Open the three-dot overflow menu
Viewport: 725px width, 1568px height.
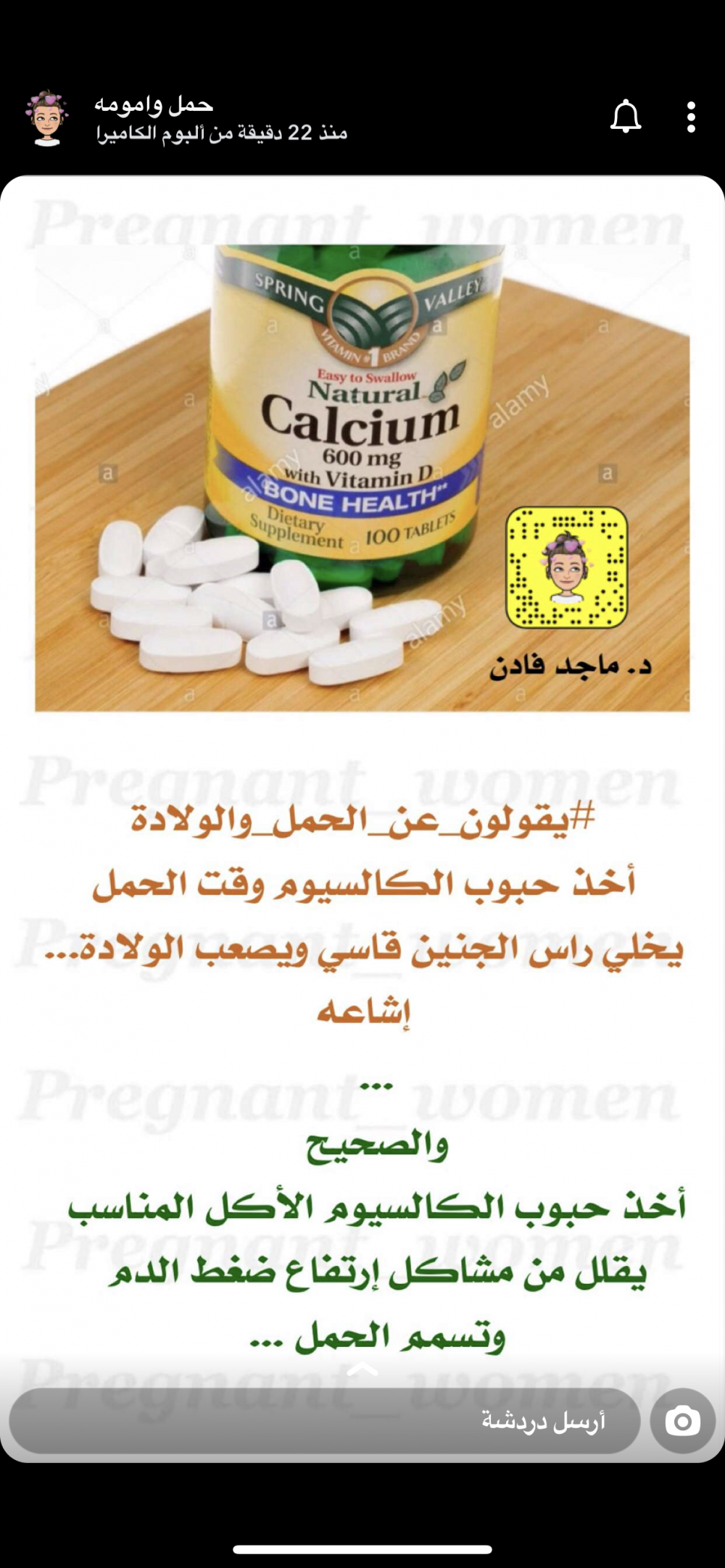(x=691, y=117)
